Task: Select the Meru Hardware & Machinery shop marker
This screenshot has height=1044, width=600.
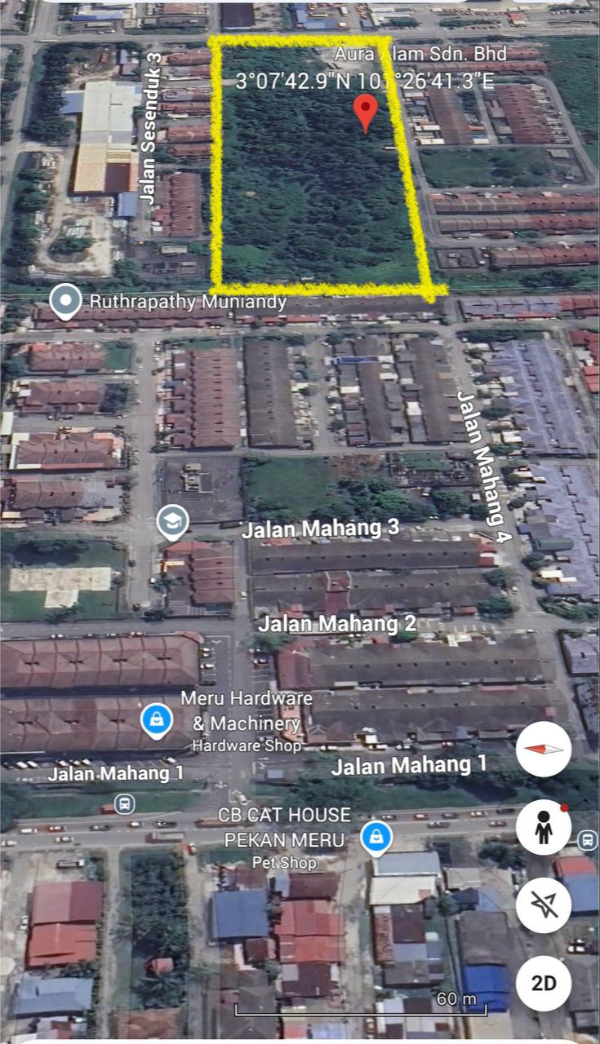Action: pyautogui.click(x=154, y=718)
